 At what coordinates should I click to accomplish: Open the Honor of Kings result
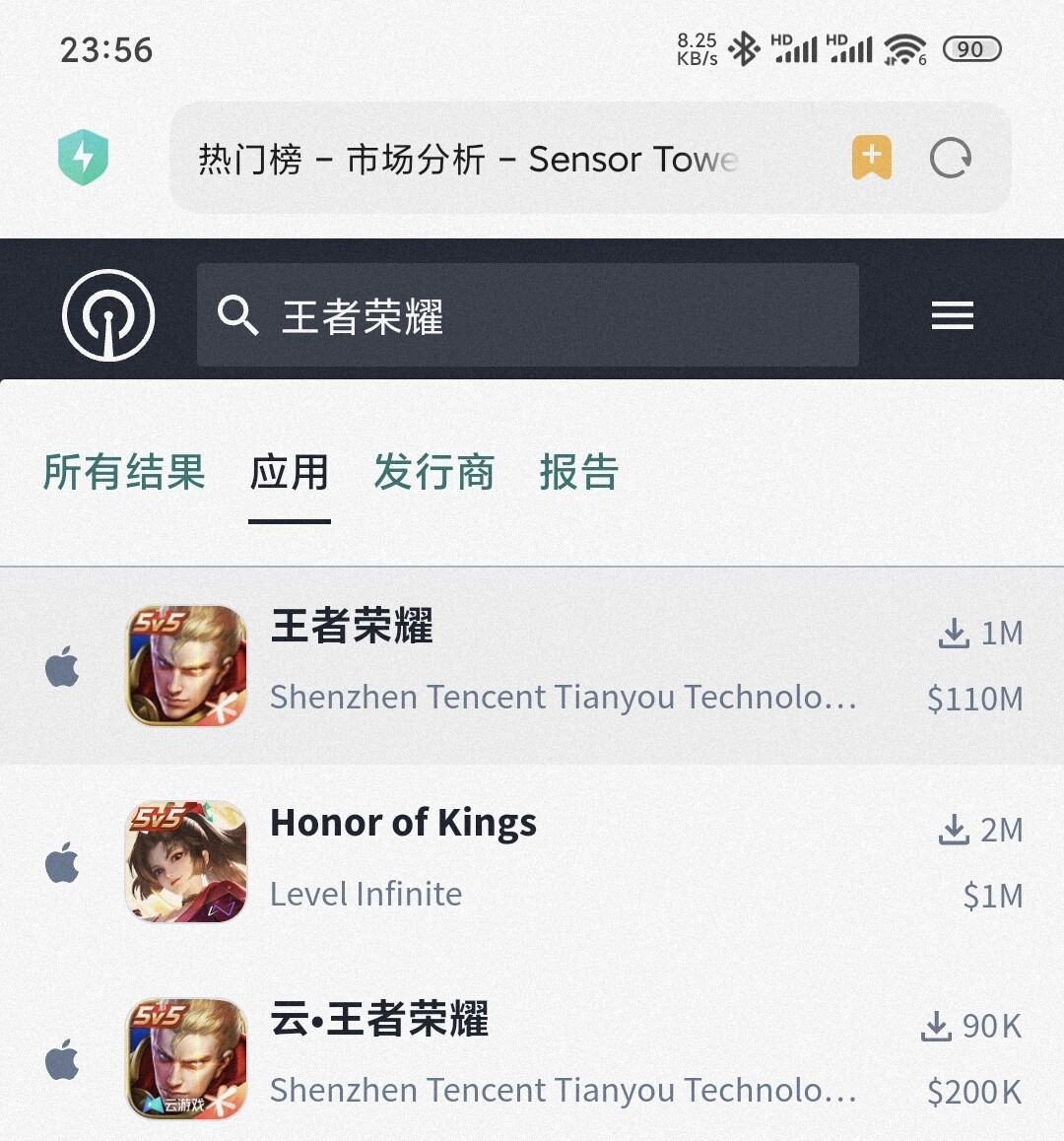532,860
